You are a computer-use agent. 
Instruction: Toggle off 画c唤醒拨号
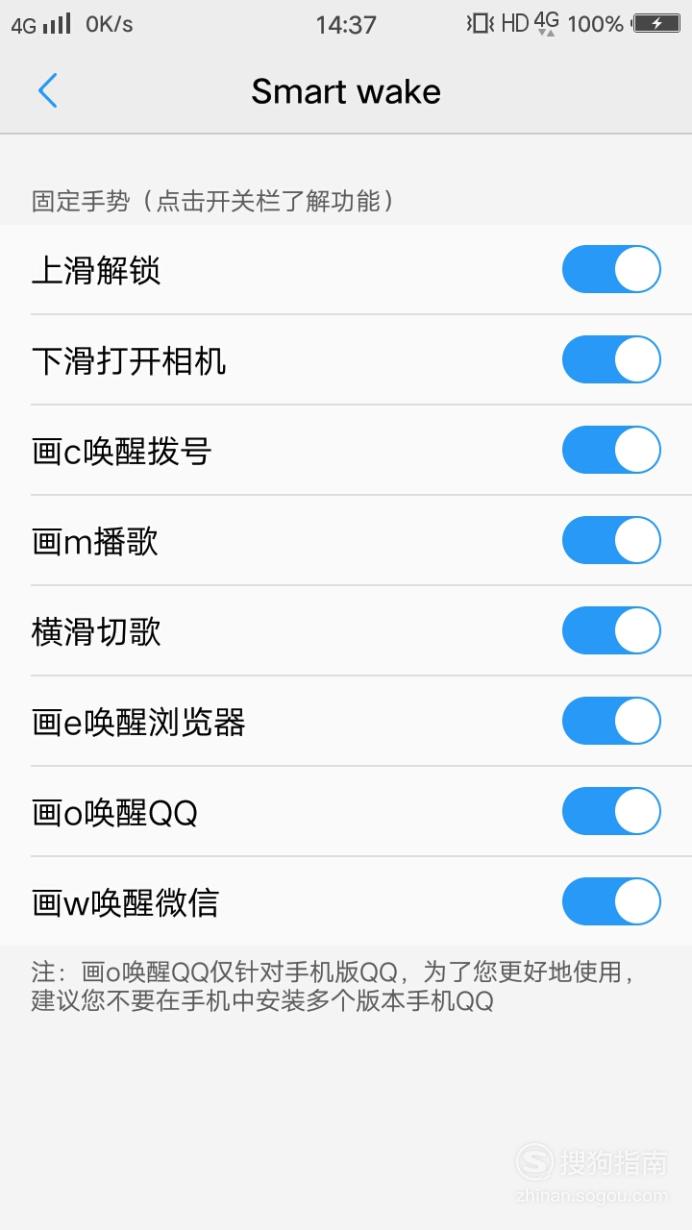tap(611, 450)
